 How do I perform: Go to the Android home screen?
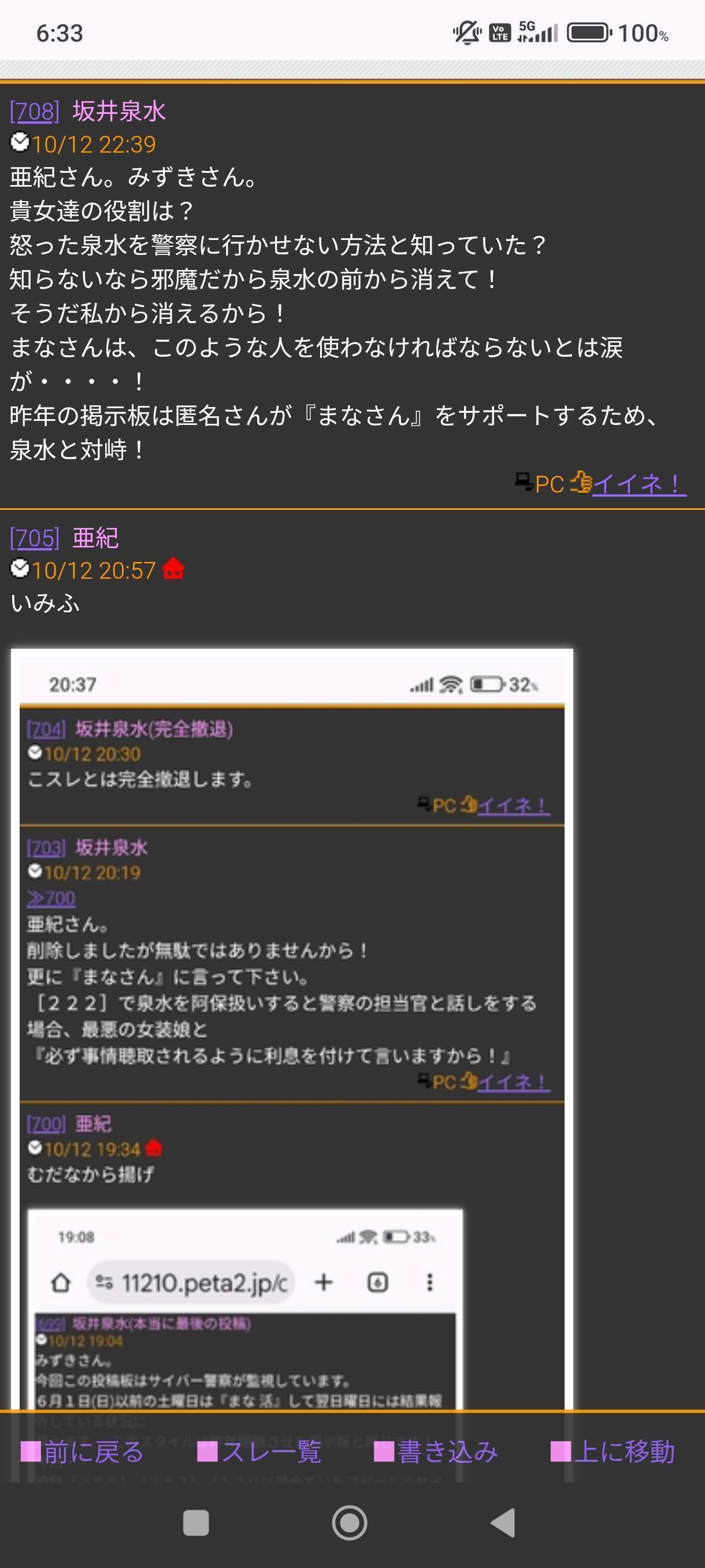pos(349,1523)
